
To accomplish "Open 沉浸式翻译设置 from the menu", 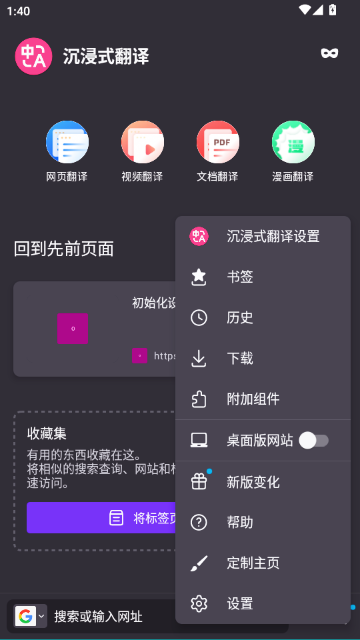I will (263, 236).
